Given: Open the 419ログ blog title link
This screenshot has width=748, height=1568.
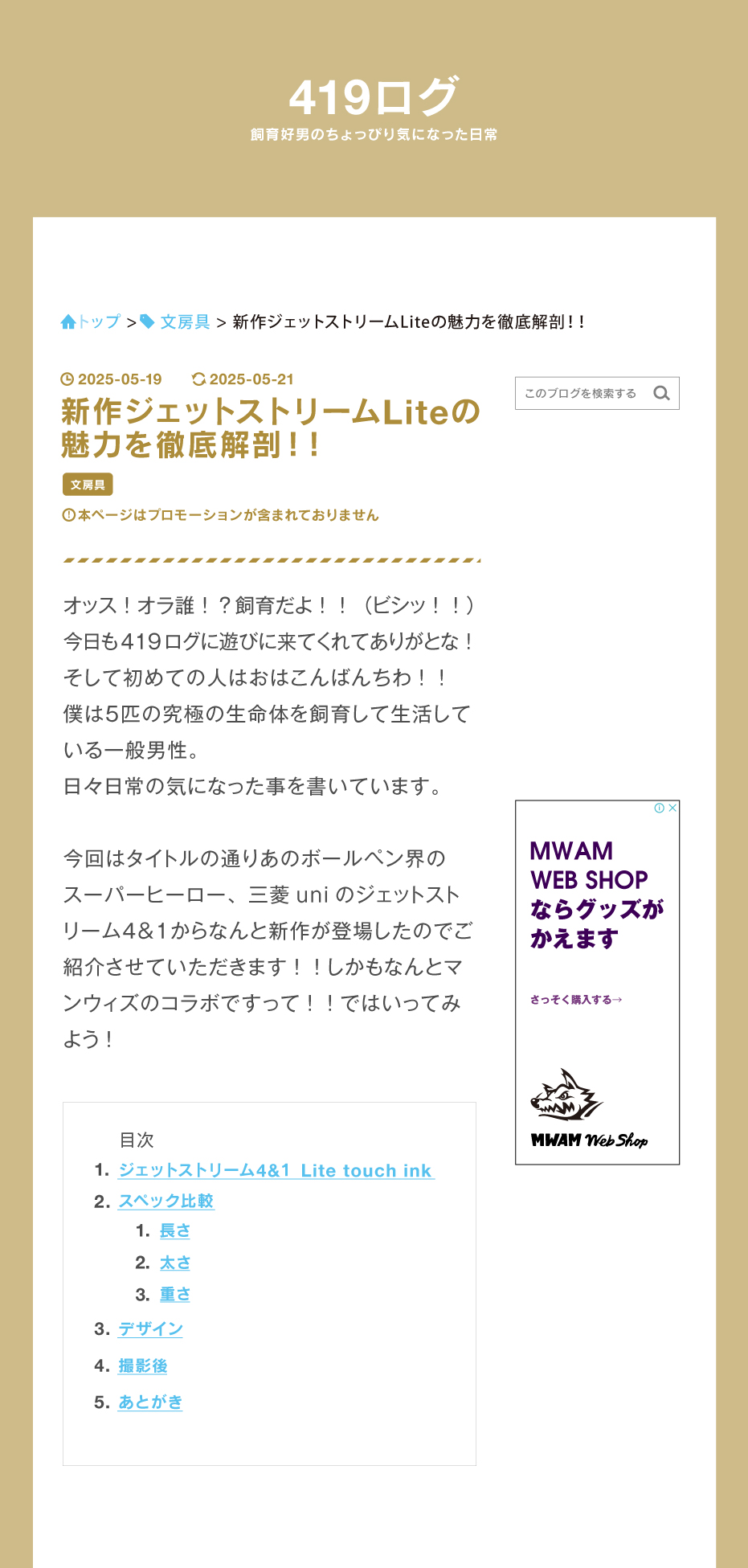Looking at the screenshot, I should pyautogui.click(x=374, y=98).
